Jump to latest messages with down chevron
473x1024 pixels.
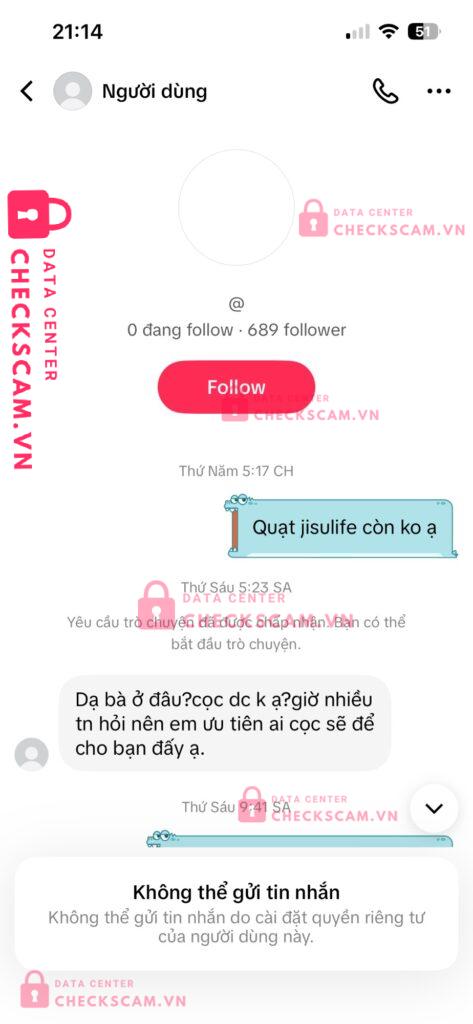(434, 808)
